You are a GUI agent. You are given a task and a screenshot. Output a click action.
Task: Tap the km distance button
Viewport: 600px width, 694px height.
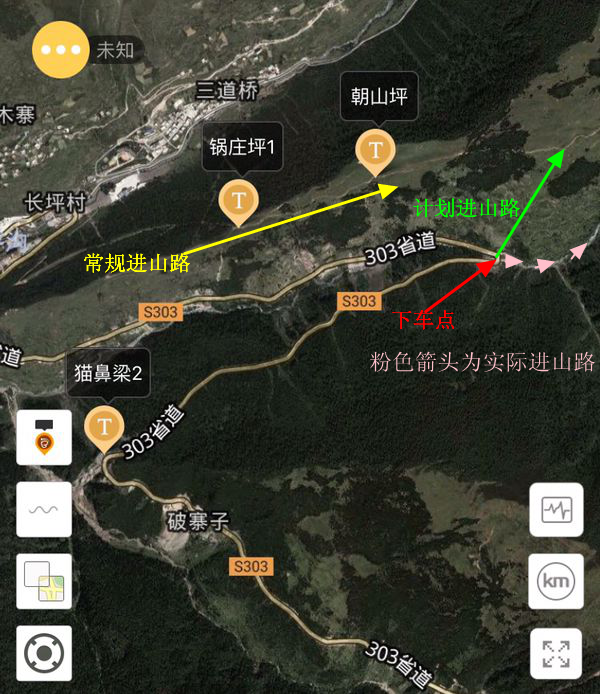pos(555,581)
